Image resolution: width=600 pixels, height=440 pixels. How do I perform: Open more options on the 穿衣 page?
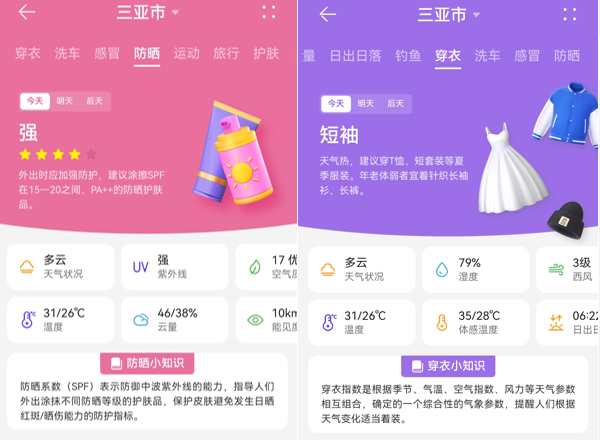tap(569, 14)
